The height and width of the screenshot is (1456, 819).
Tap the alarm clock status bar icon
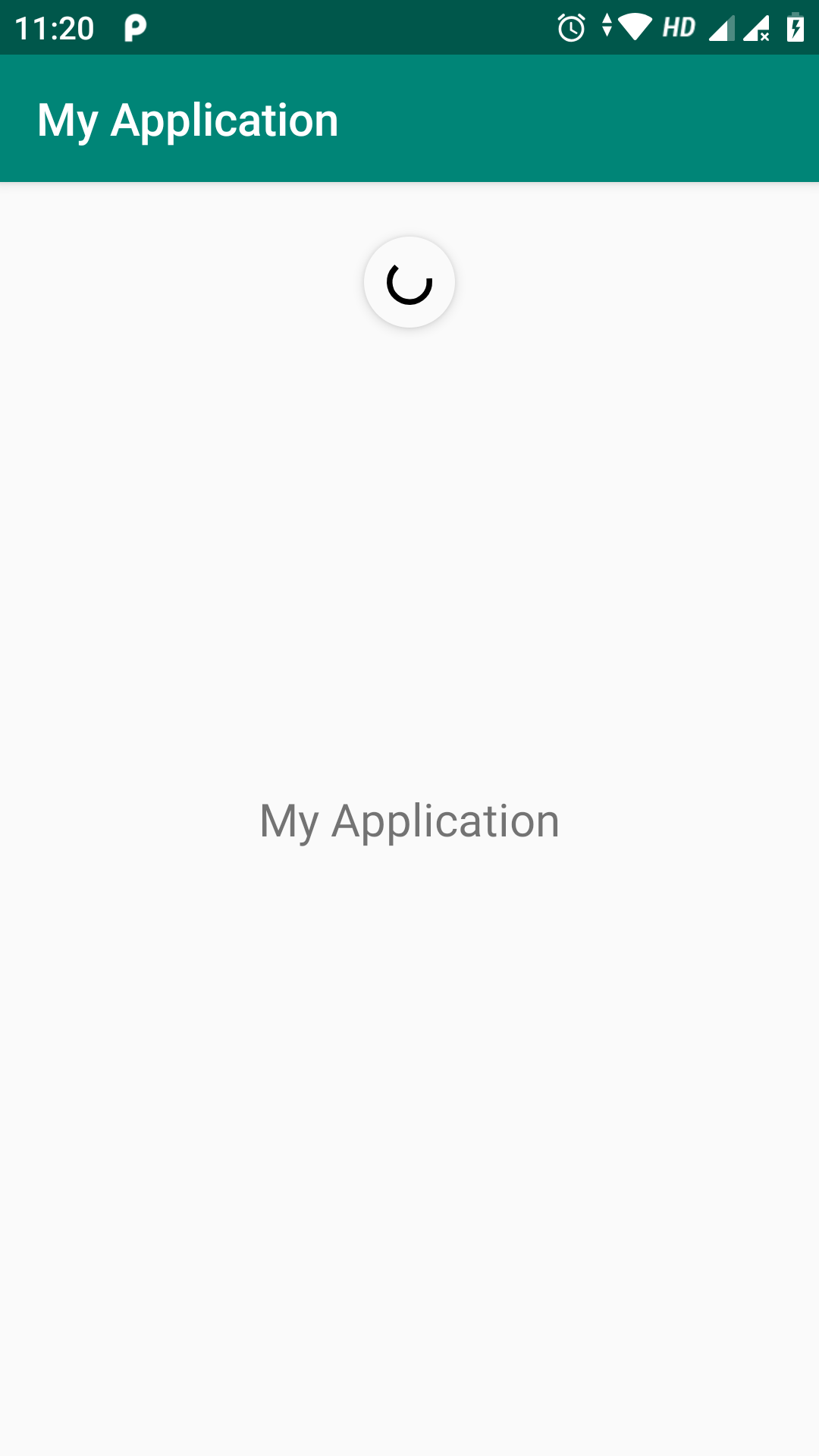point(571,27)
